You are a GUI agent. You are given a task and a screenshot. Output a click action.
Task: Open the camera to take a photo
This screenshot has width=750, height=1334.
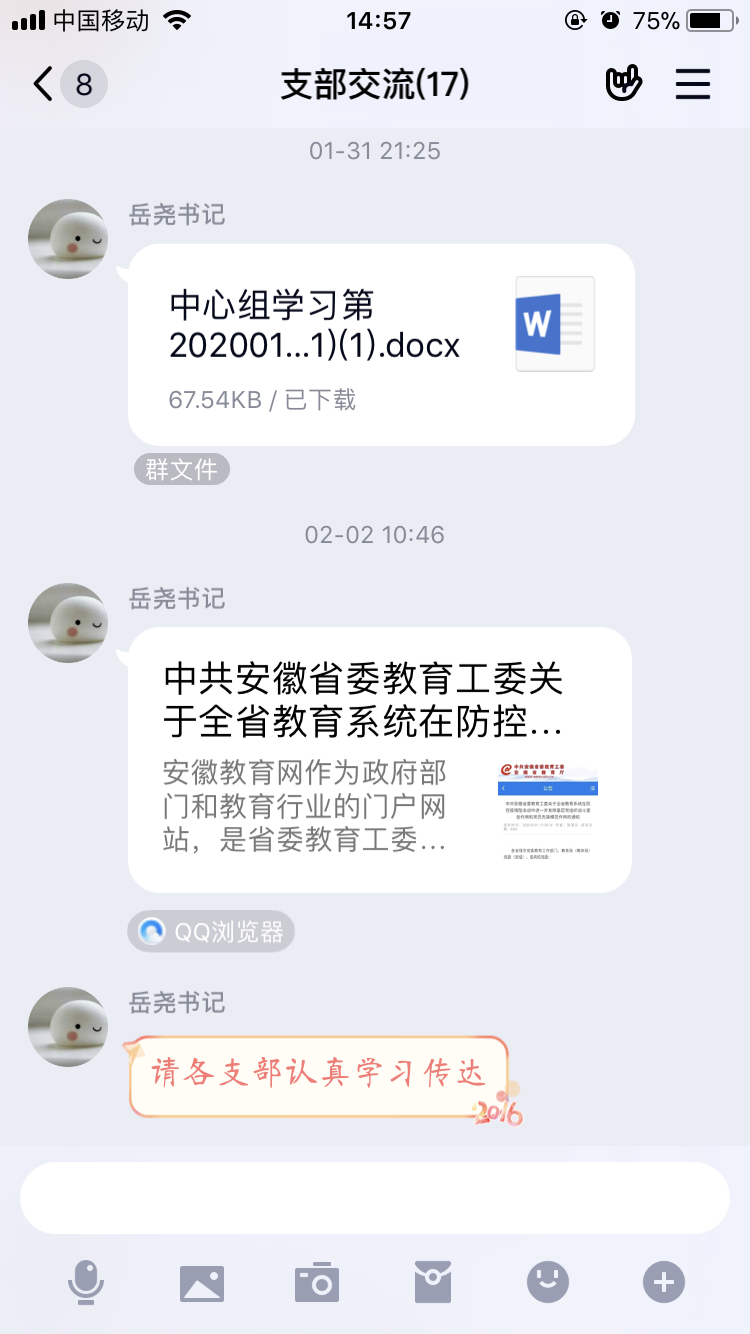(x=317, y=1282)
